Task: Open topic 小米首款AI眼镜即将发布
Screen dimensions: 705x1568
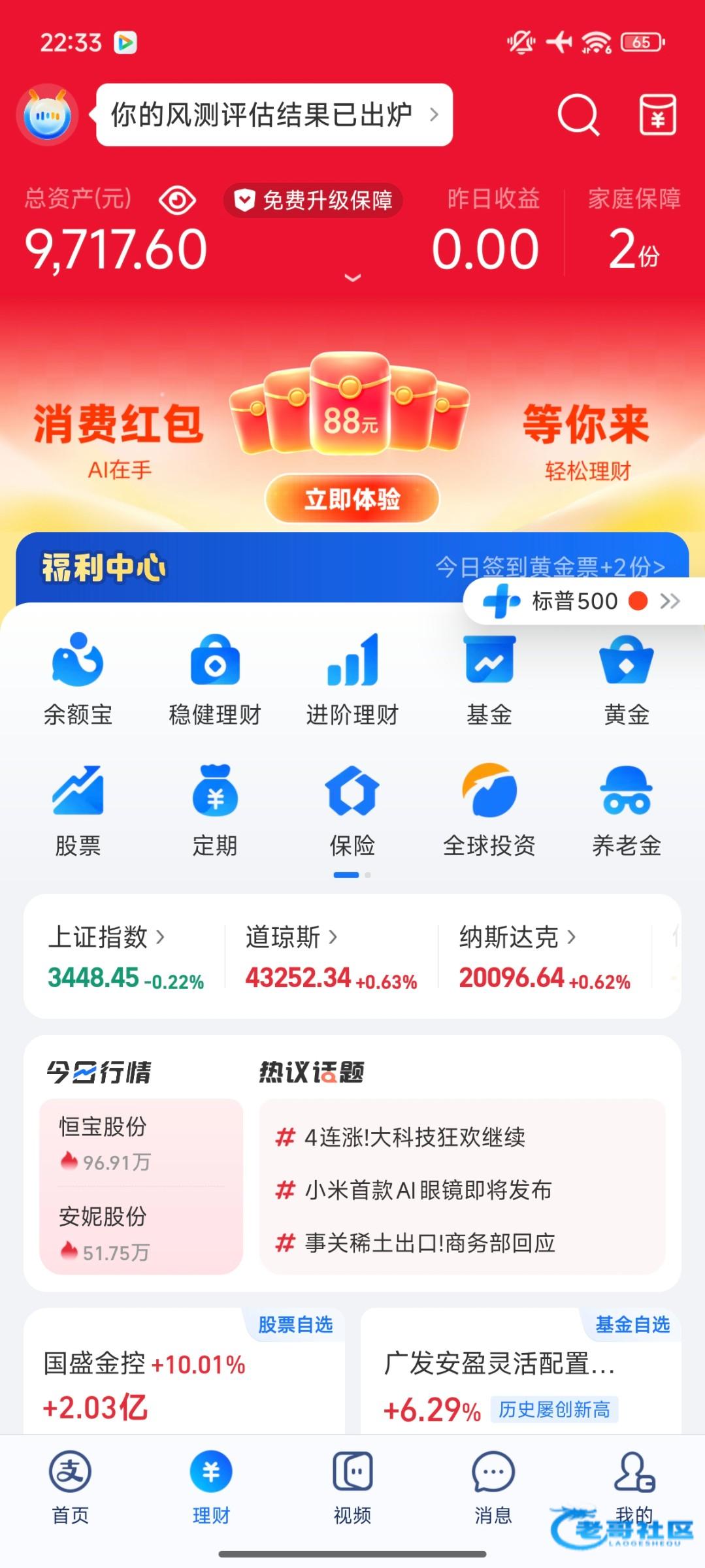Action: click(428, 1190)
